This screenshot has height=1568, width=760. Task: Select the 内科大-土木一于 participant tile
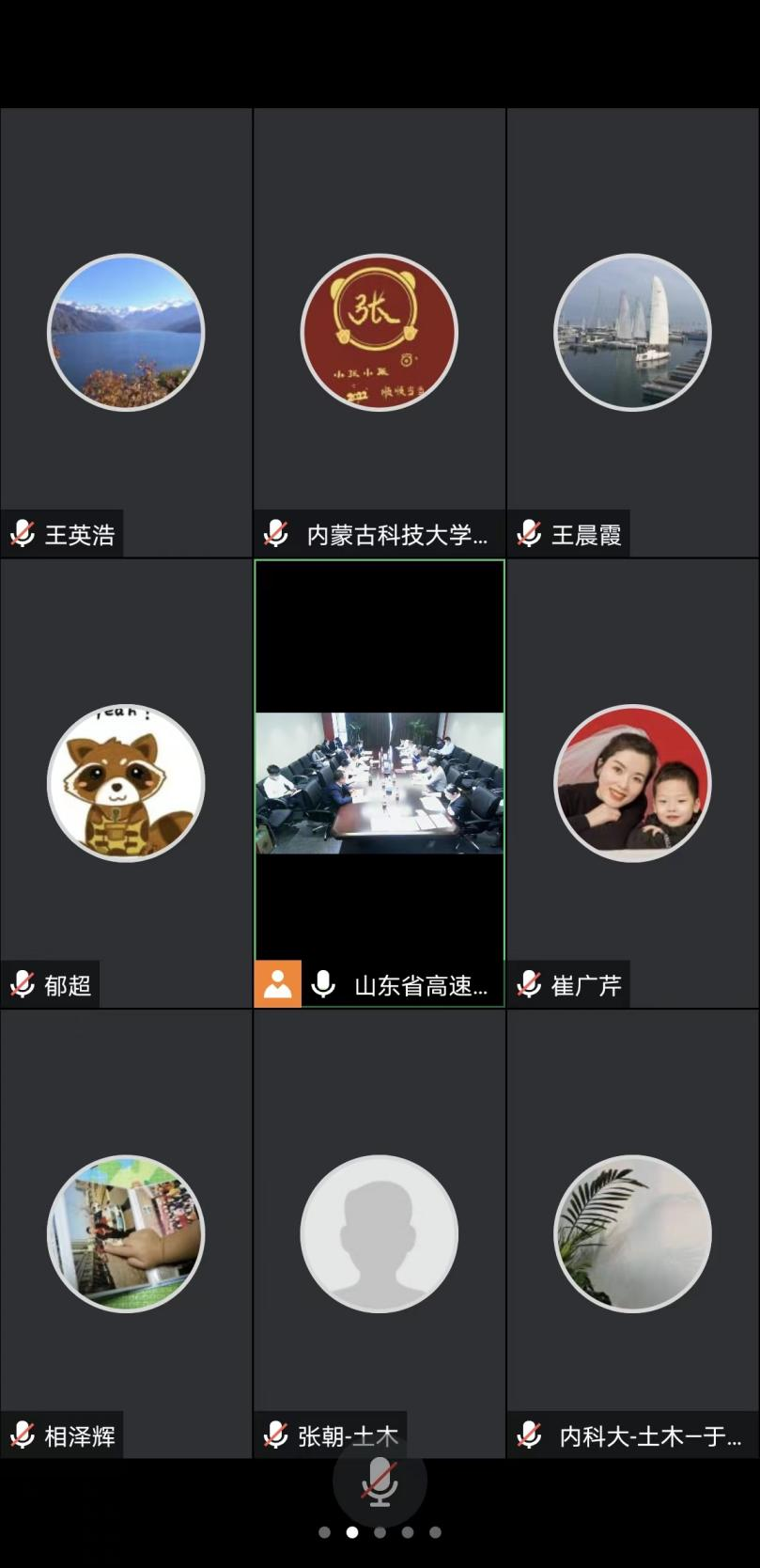point(632,1233)
